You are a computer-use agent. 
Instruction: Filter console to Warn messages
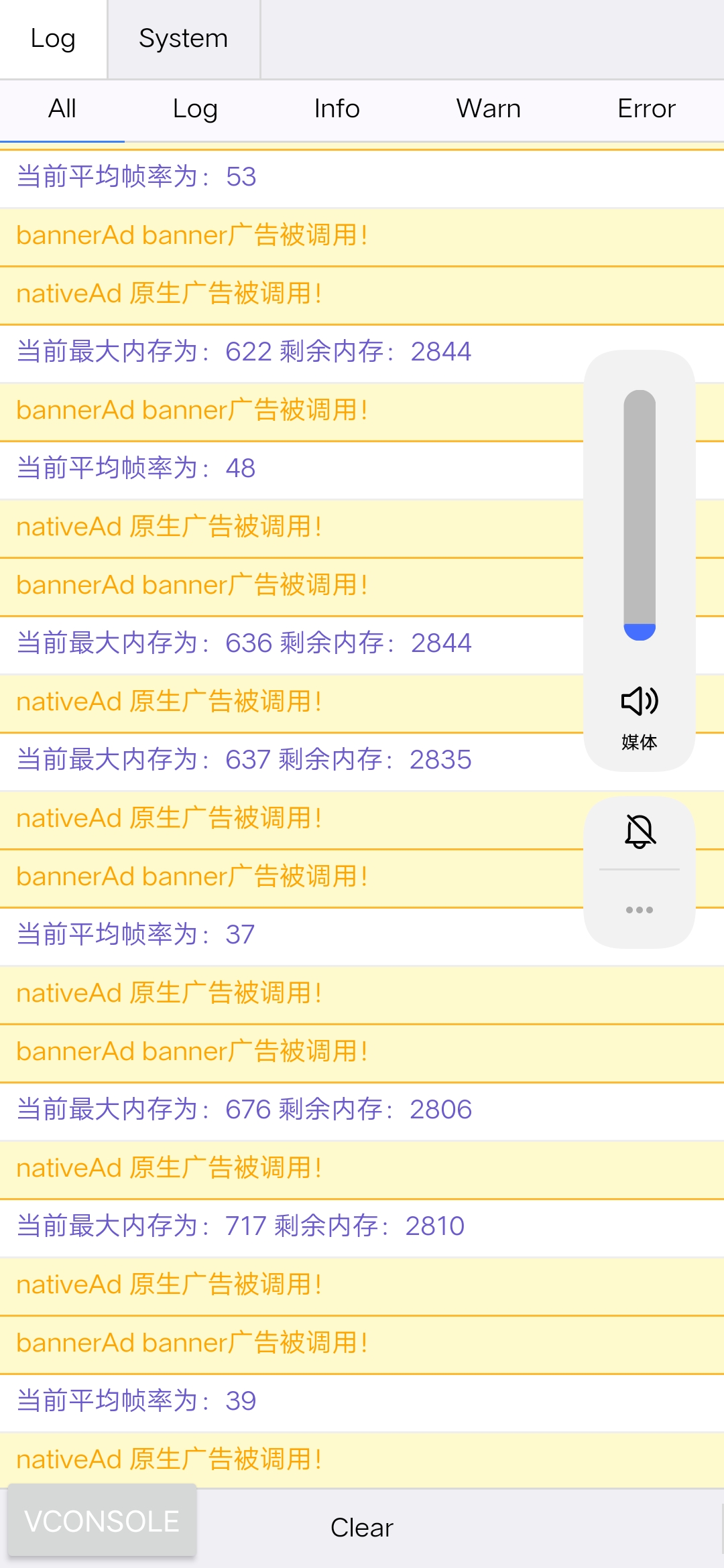(488, 109)
